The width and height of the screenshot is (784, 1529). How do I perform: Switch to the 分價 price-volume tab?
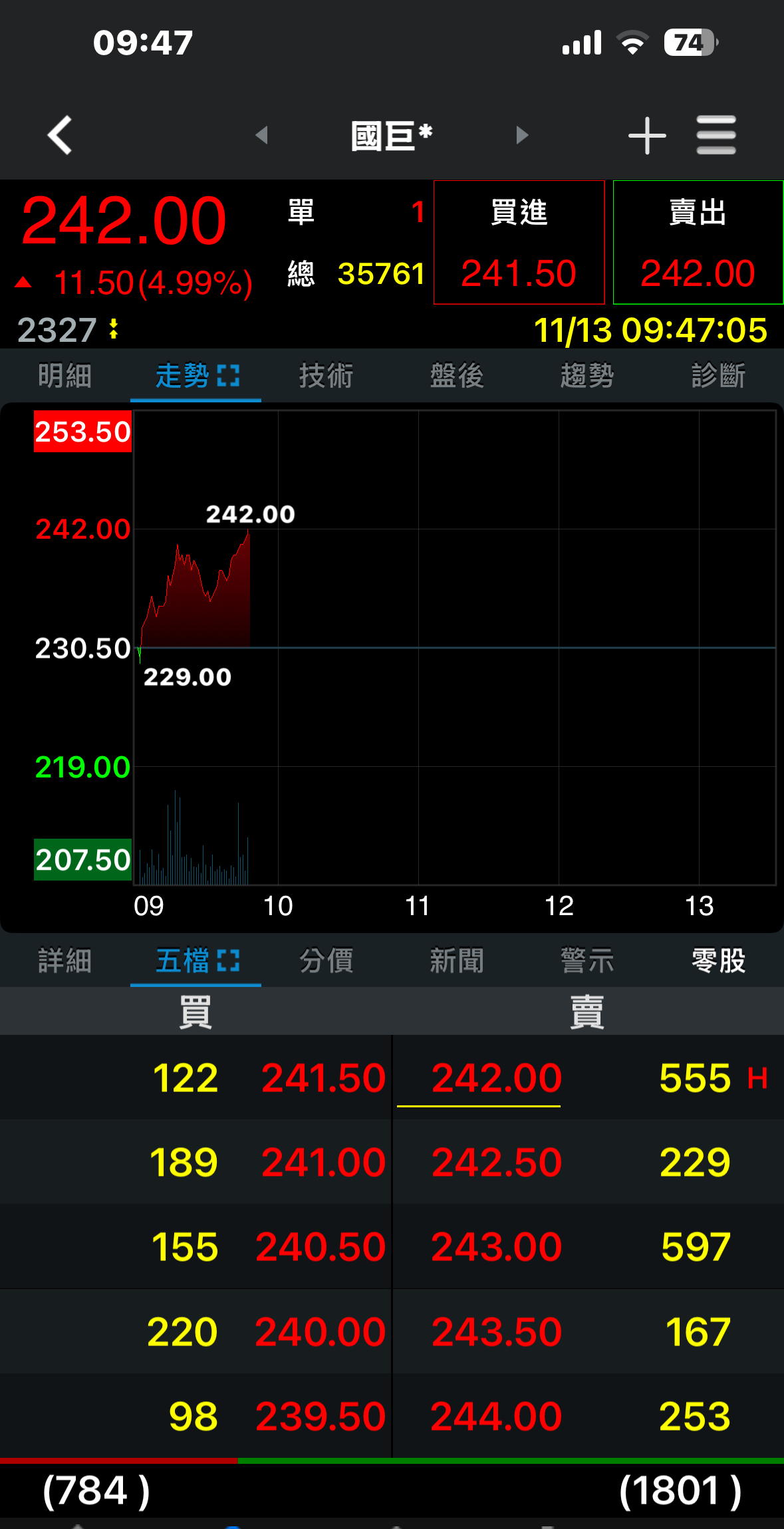[x=326, y=961]
